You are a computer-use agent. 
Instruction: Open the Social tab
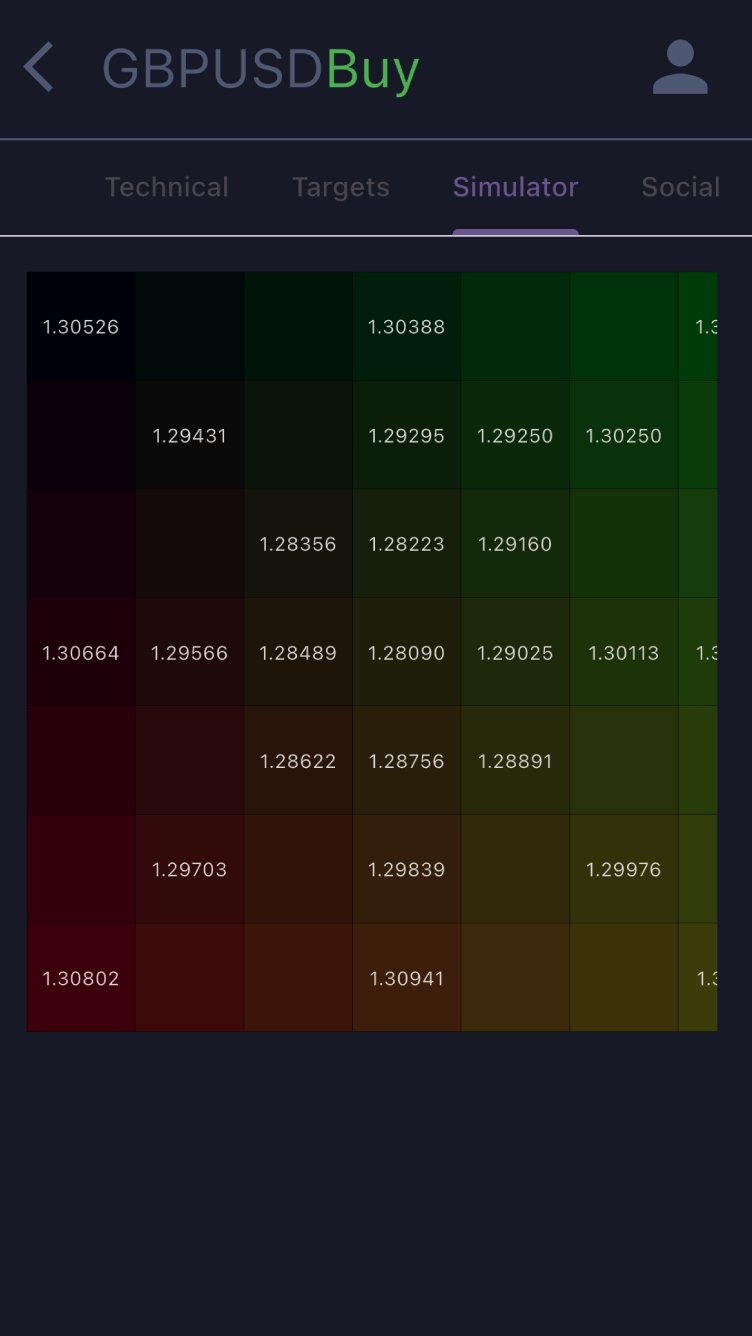tap(680, 187)
